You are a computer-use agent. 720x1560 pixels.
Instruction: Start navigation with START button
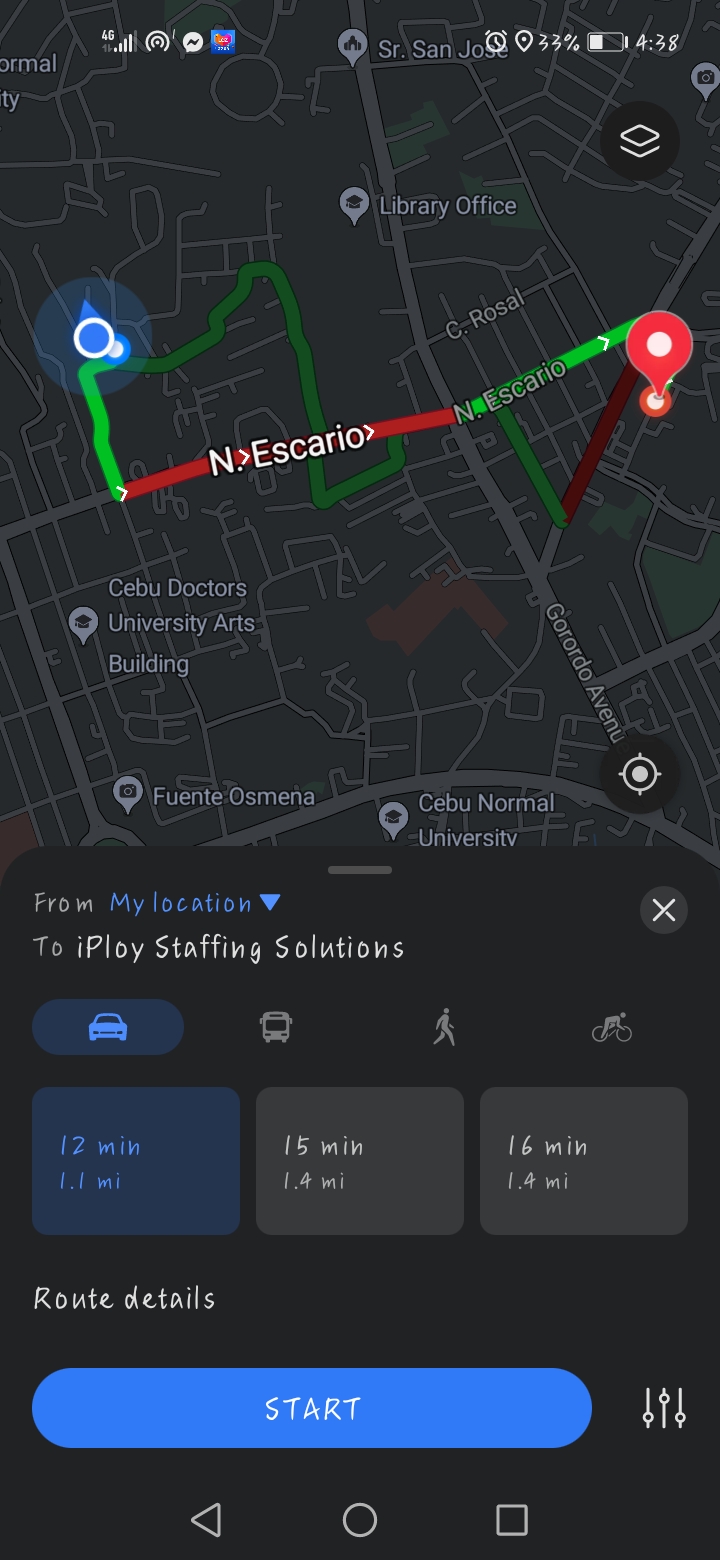click(312, 1408)
